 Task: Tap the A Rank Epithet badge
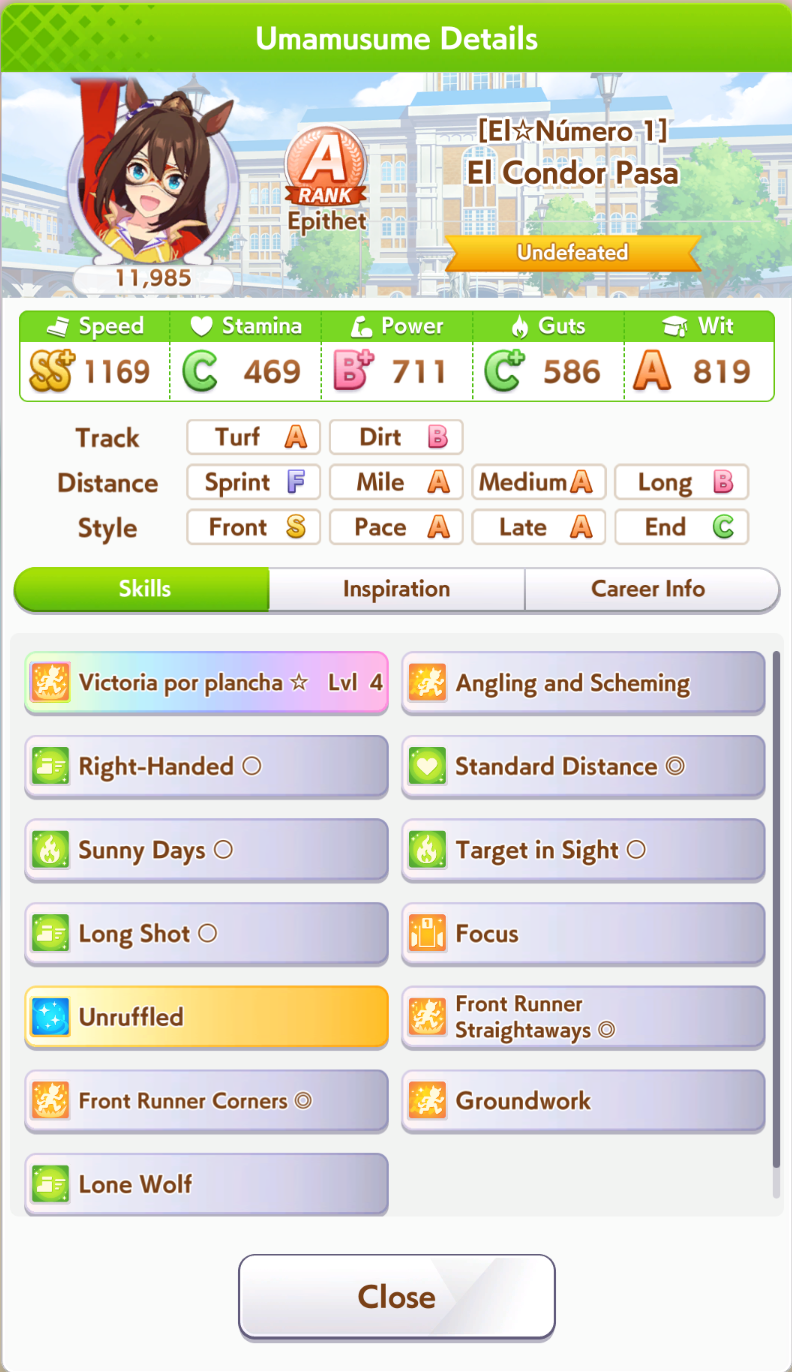pyautogui.click(x=326, y=180)
